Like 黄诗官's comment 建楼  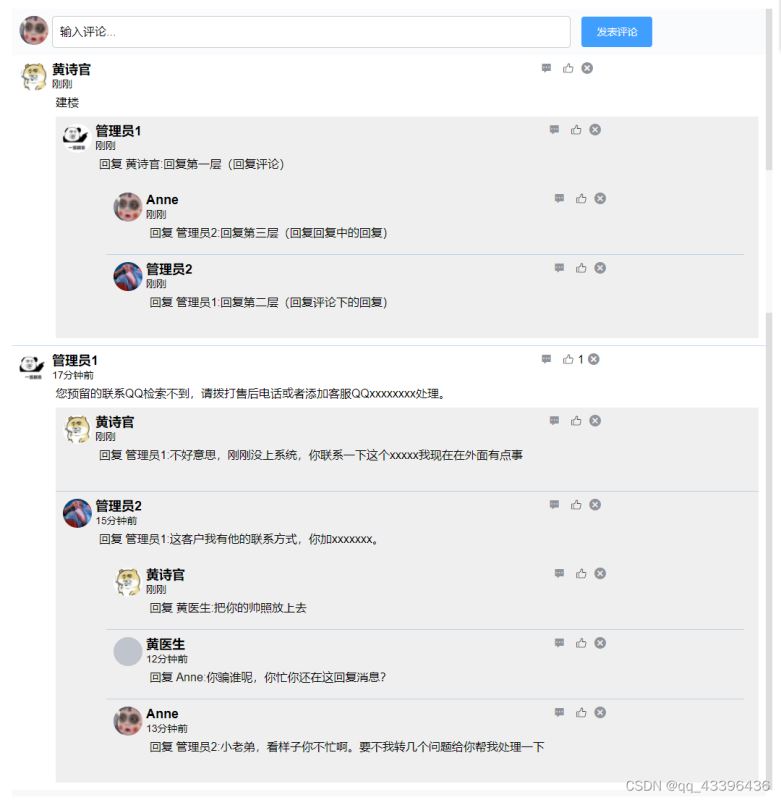click(x=568, y=68)
